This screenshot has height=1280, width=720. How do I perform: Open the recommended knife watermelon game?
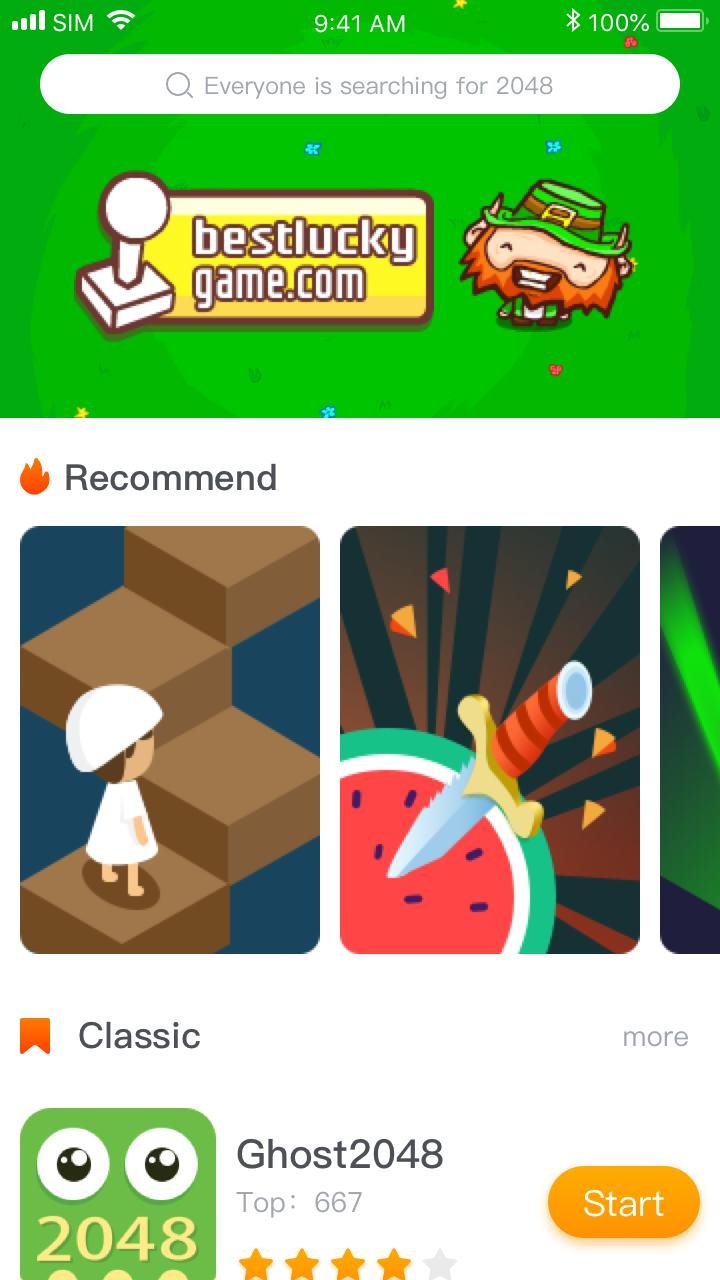tap(490, 740)
